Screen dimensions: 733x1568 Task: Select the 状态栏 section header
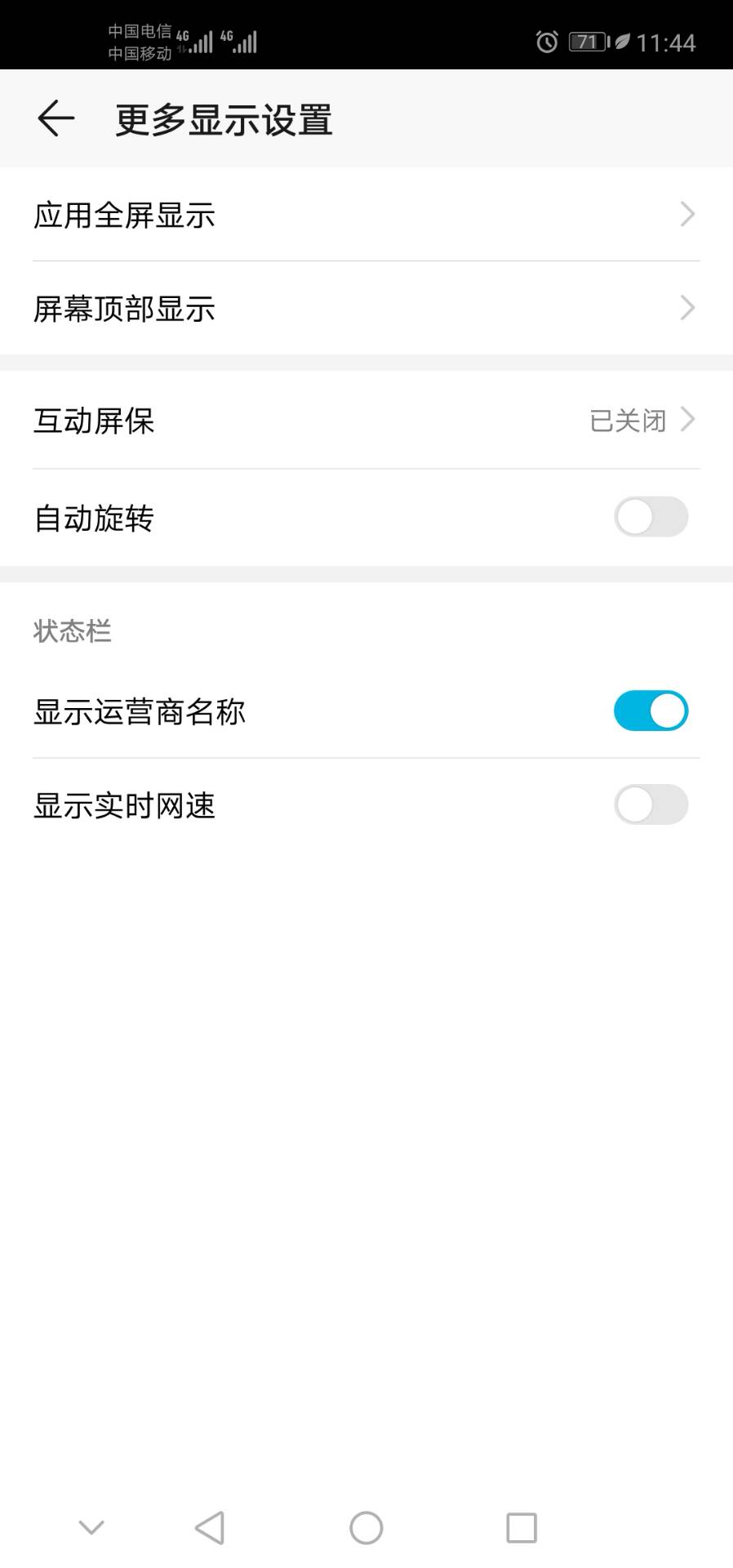[73, 630]
